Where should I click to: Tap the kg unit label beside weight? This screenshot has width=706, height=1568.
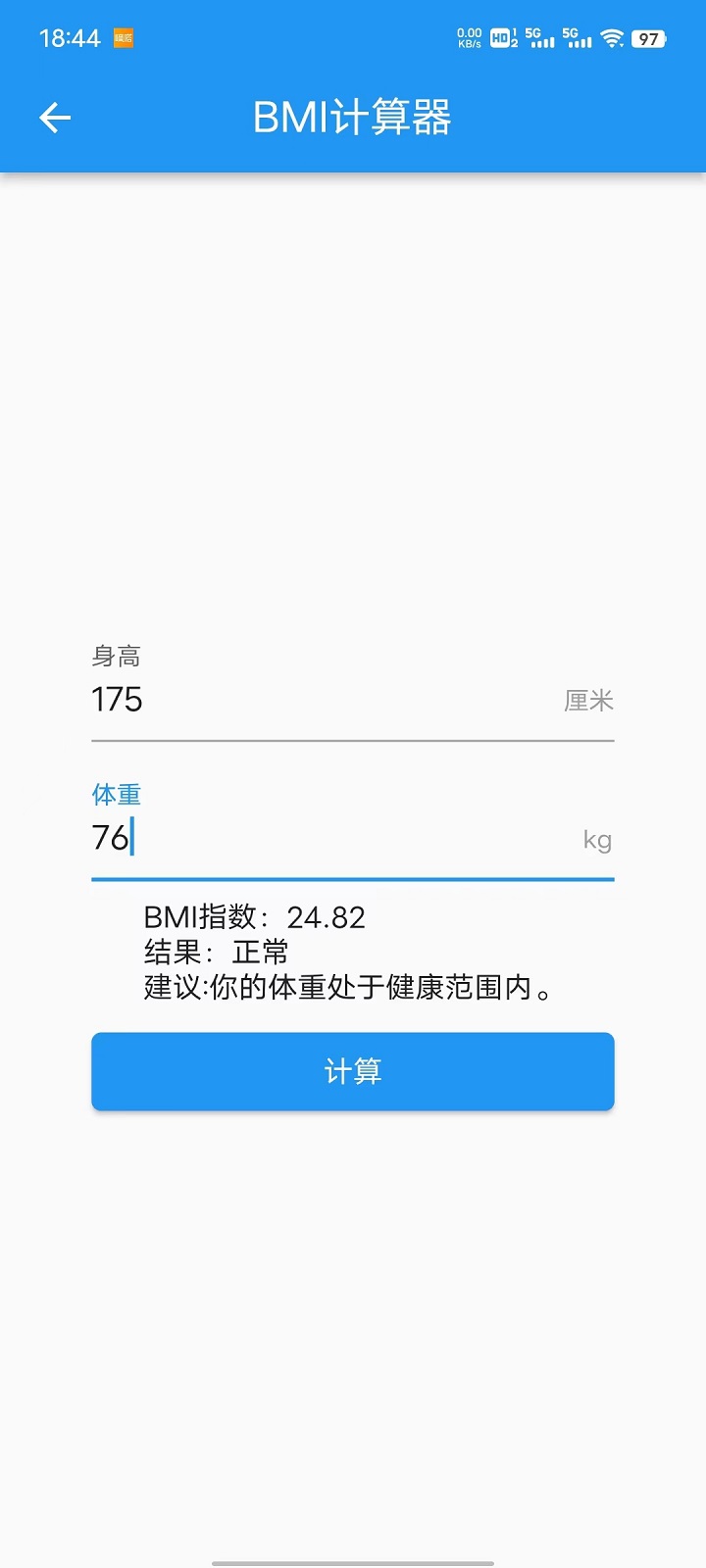click(x=598, y=839)
